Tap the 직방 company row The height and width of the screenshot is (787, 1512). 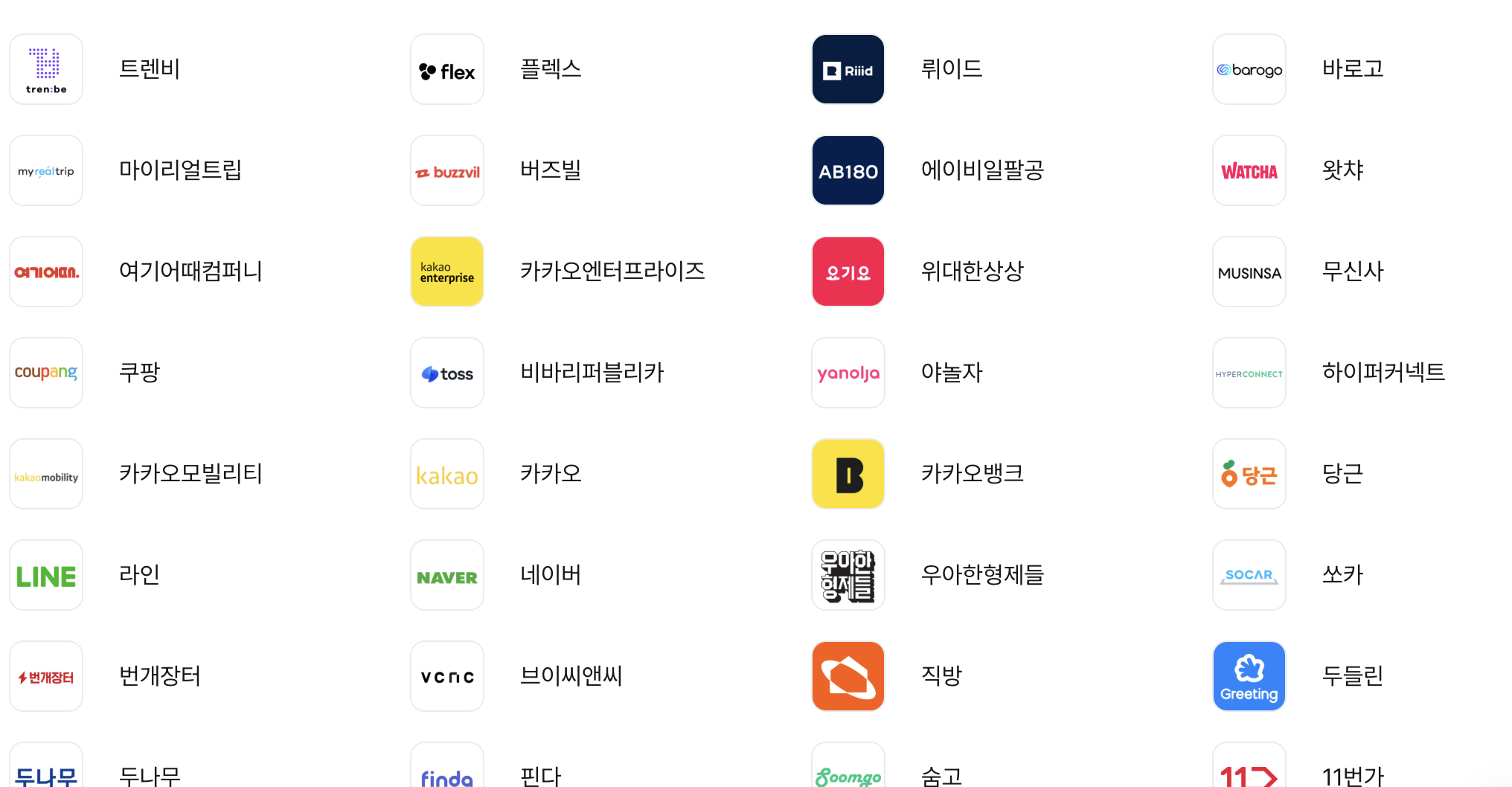click(941, 676)
